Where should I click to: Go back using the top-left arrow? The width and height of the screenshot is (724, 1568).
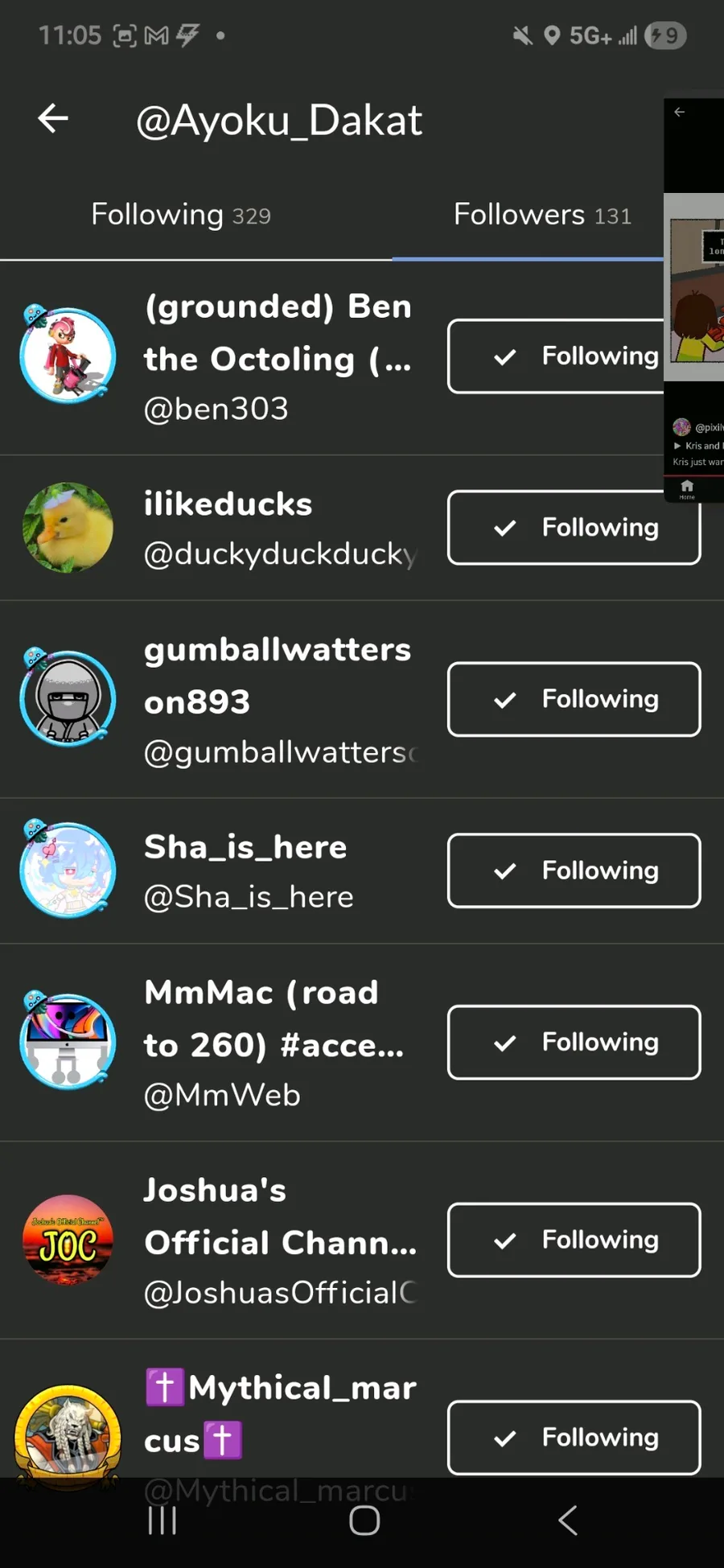click(53, 119)
